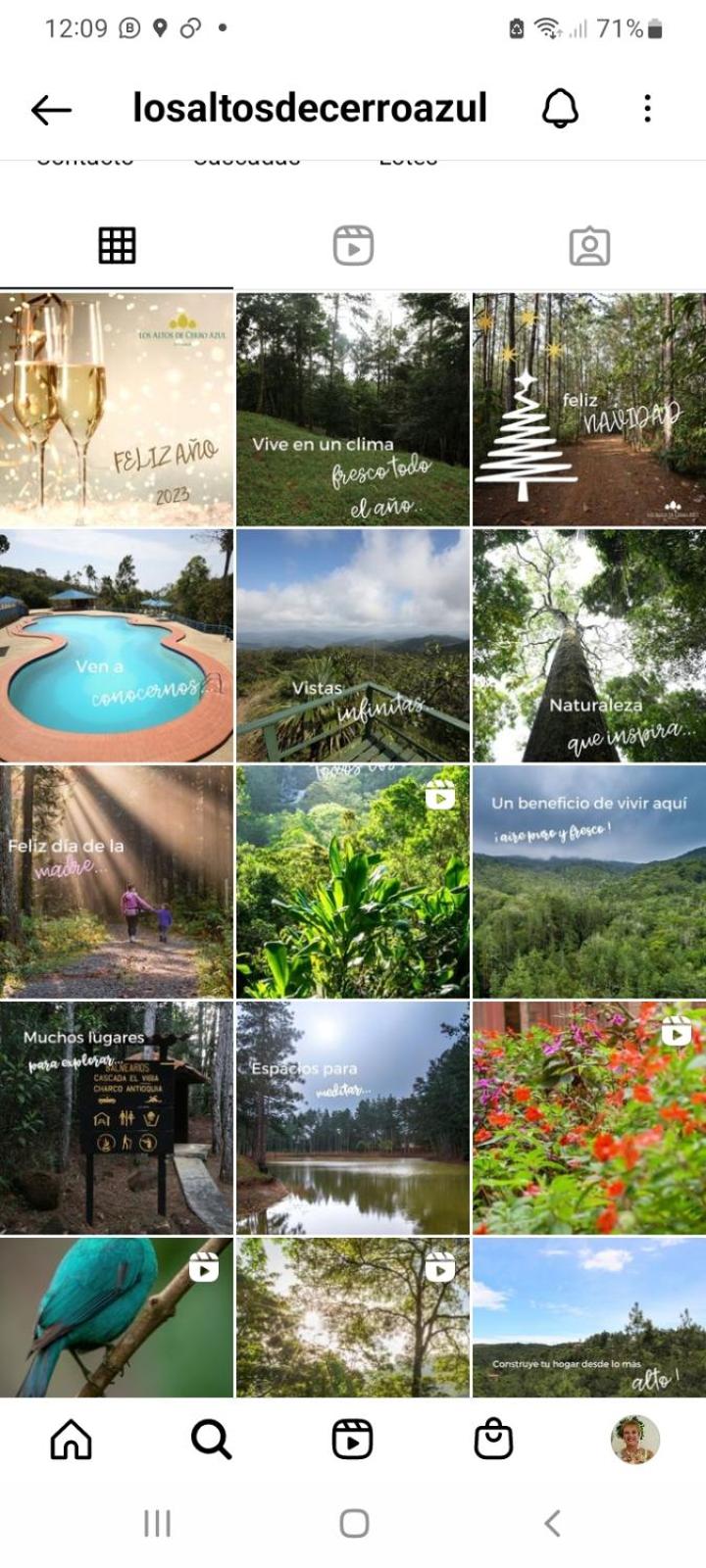Open the 'Muchos lugares para explorar' post
Image resolution: width=706 pixels, height=1568 pixels.
pos(117,1118)
